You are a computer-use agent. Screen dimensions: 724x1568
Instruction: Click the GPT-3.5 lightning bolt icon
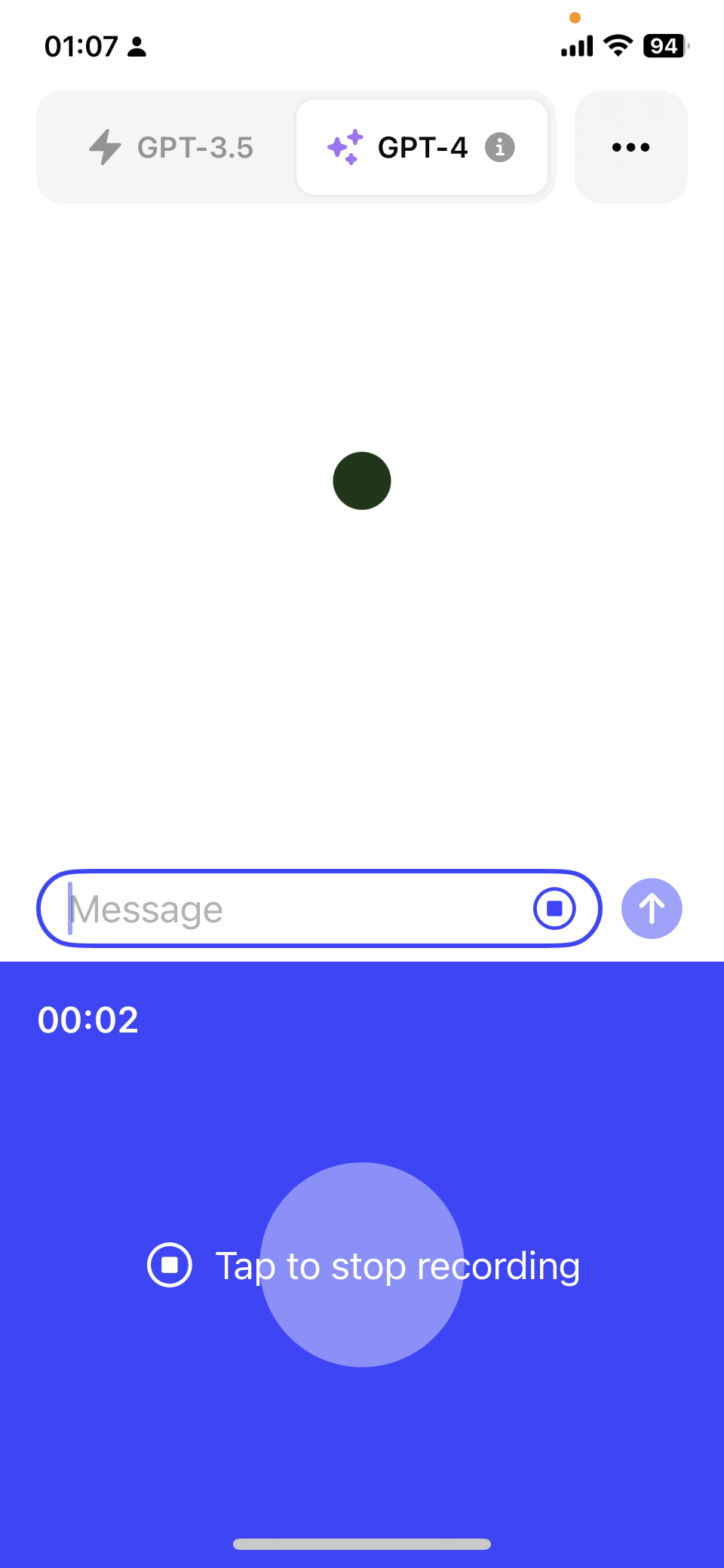105,147
